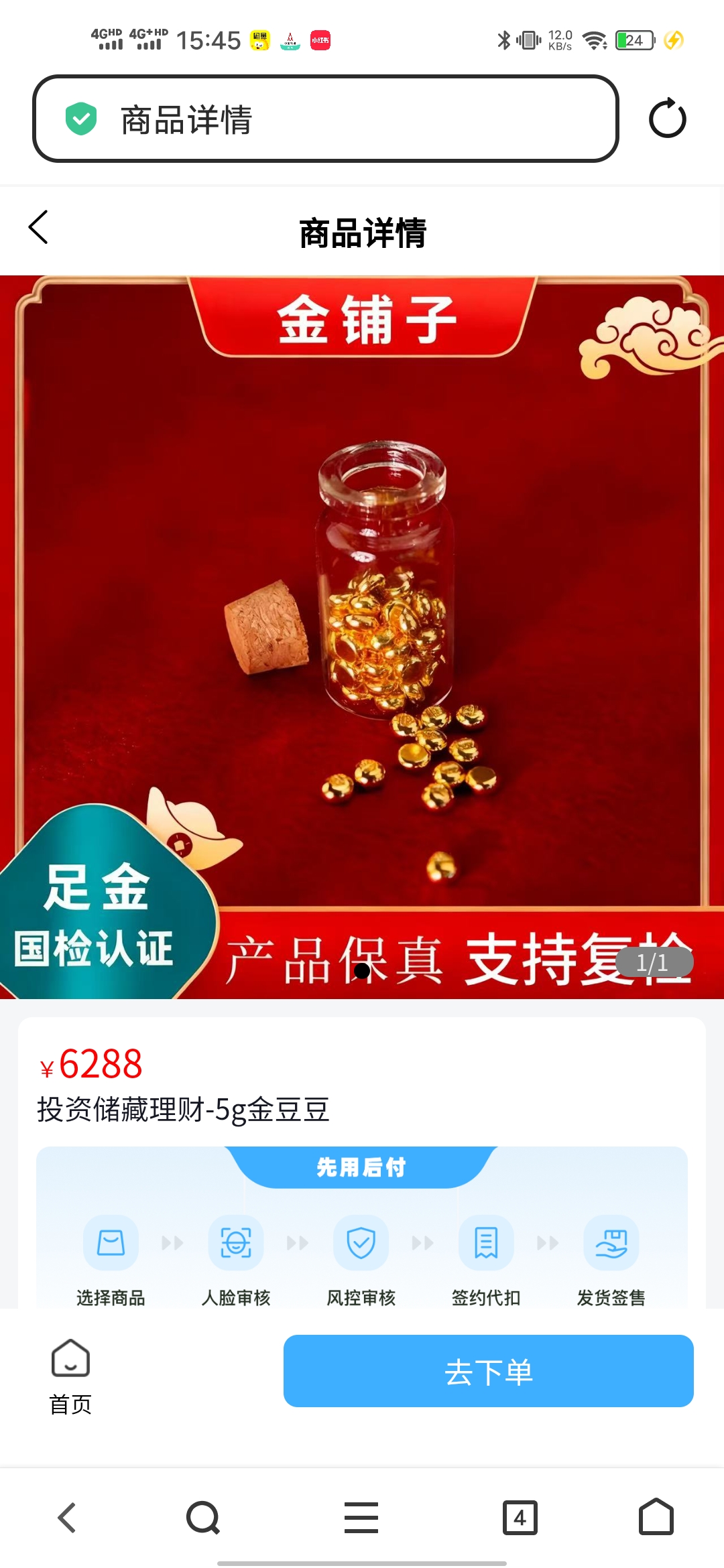Screen dimensions: 724x1568
Task: Open the browser search icon
Action: (x=203, y=1517)
